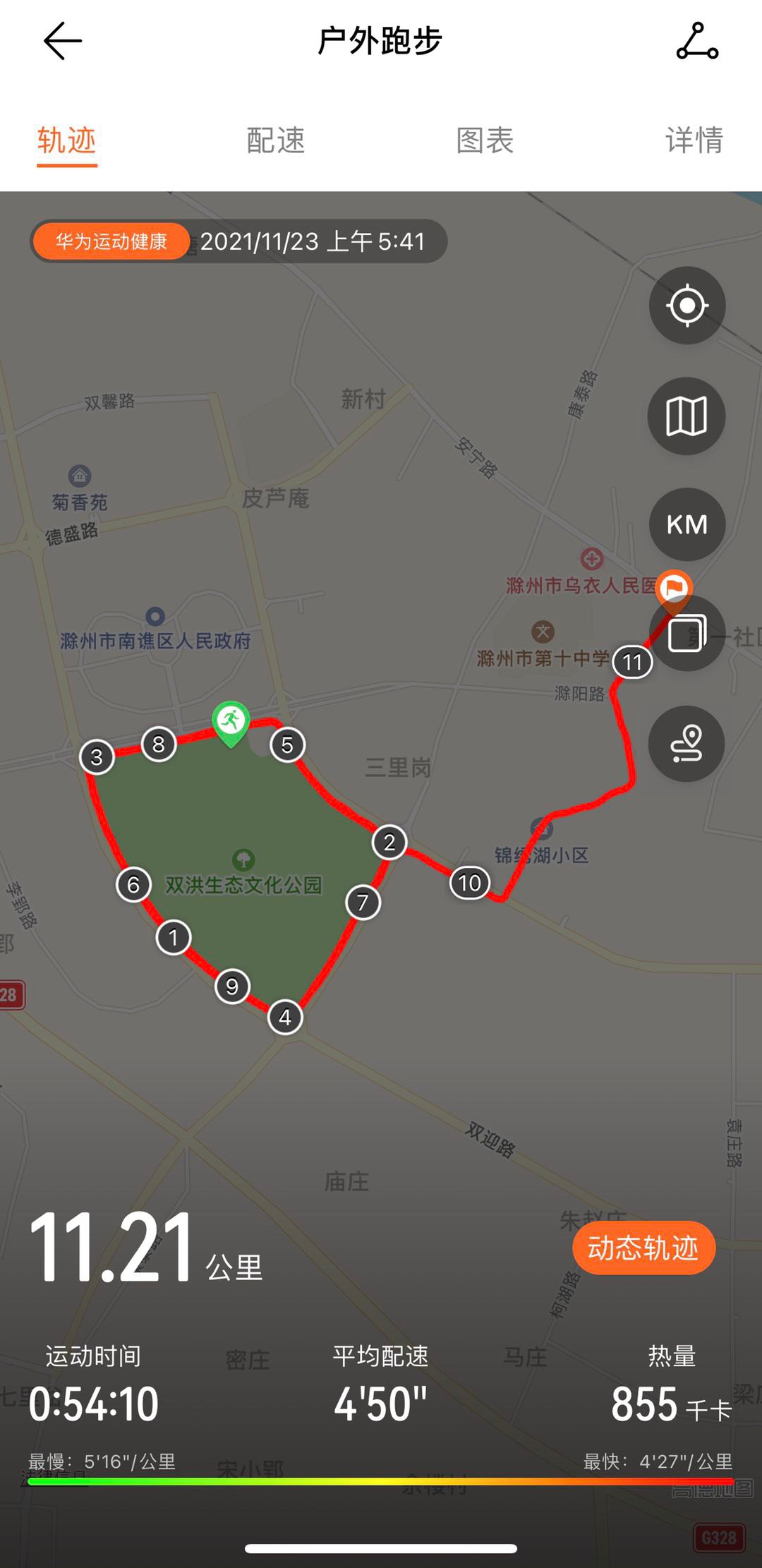Switch to the 配速 tab
762x1568 pixels.
click(275, 140)
